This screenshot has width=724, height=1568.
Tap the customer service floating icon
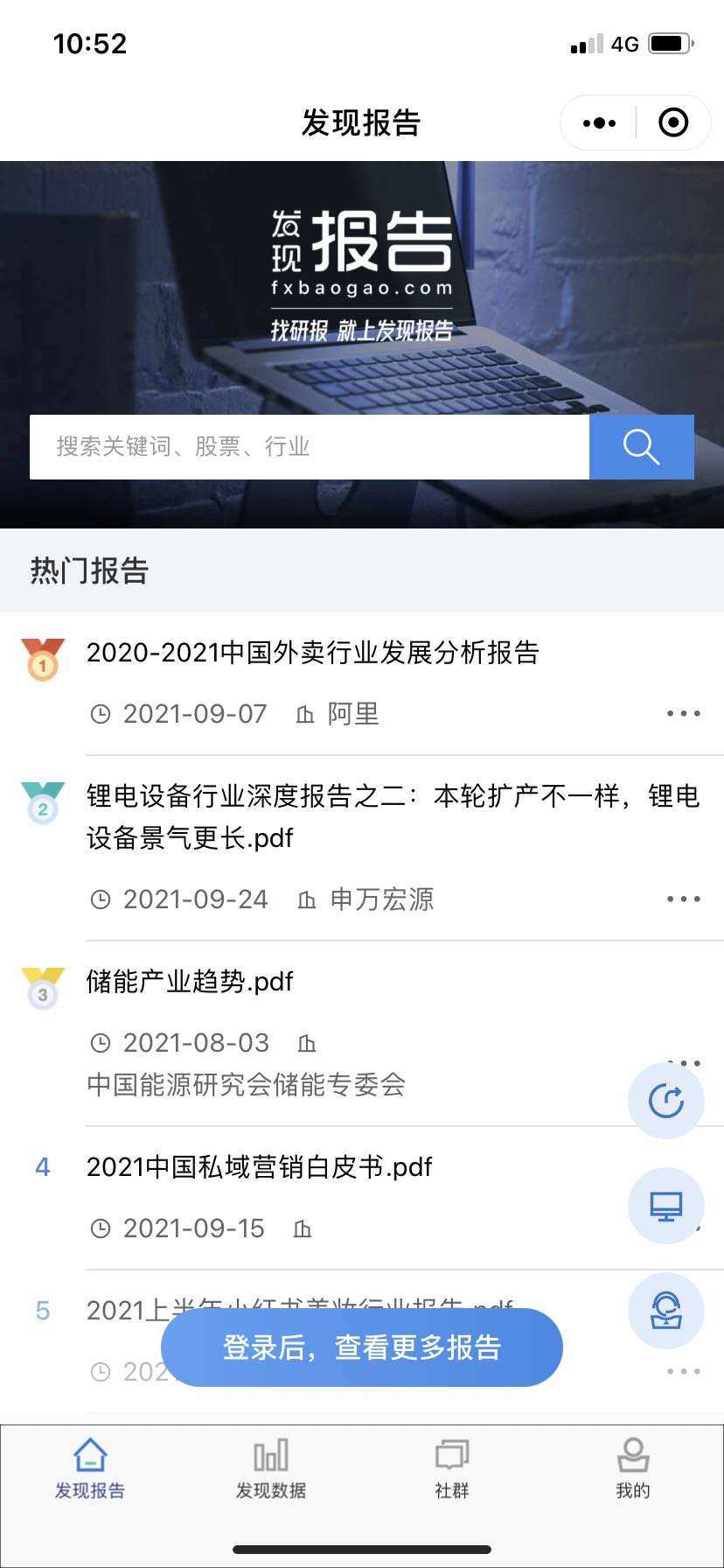666,1310
